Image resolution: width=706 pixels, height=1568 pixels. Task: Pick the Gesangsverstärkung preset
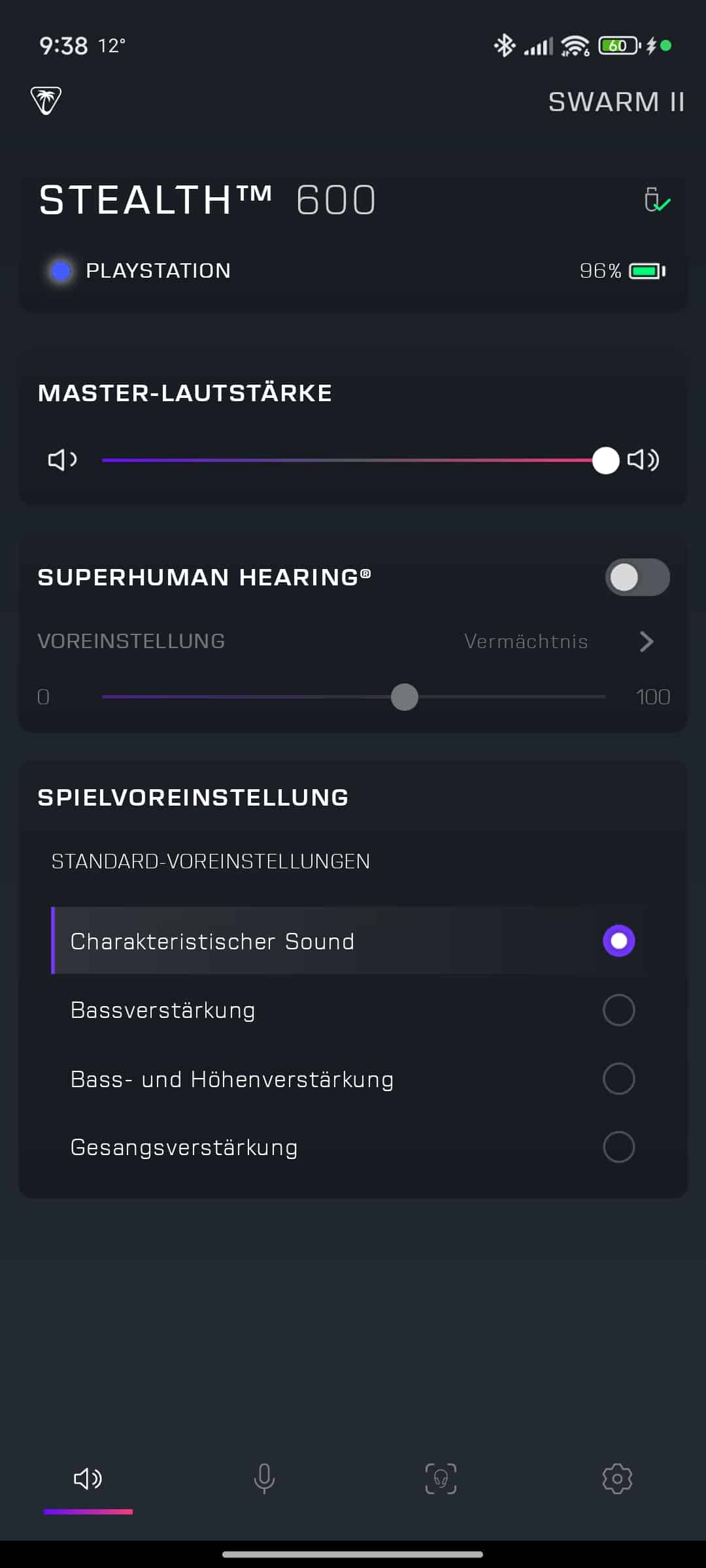coord(618,1147)
